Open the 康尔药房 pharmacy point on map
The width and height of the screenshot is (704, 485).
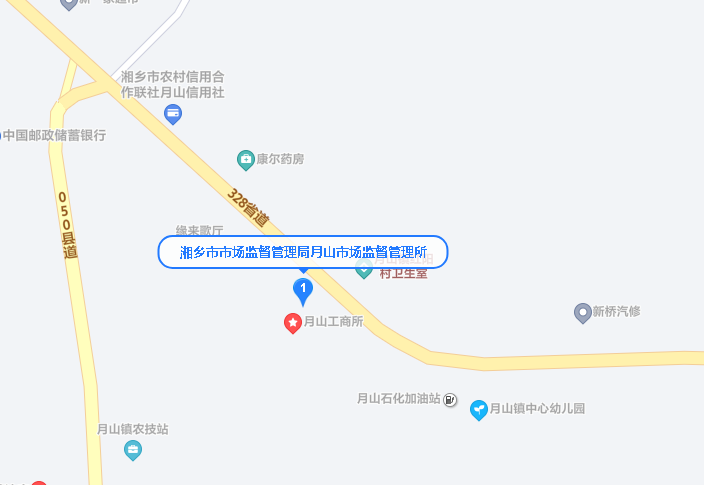point(245,159)
